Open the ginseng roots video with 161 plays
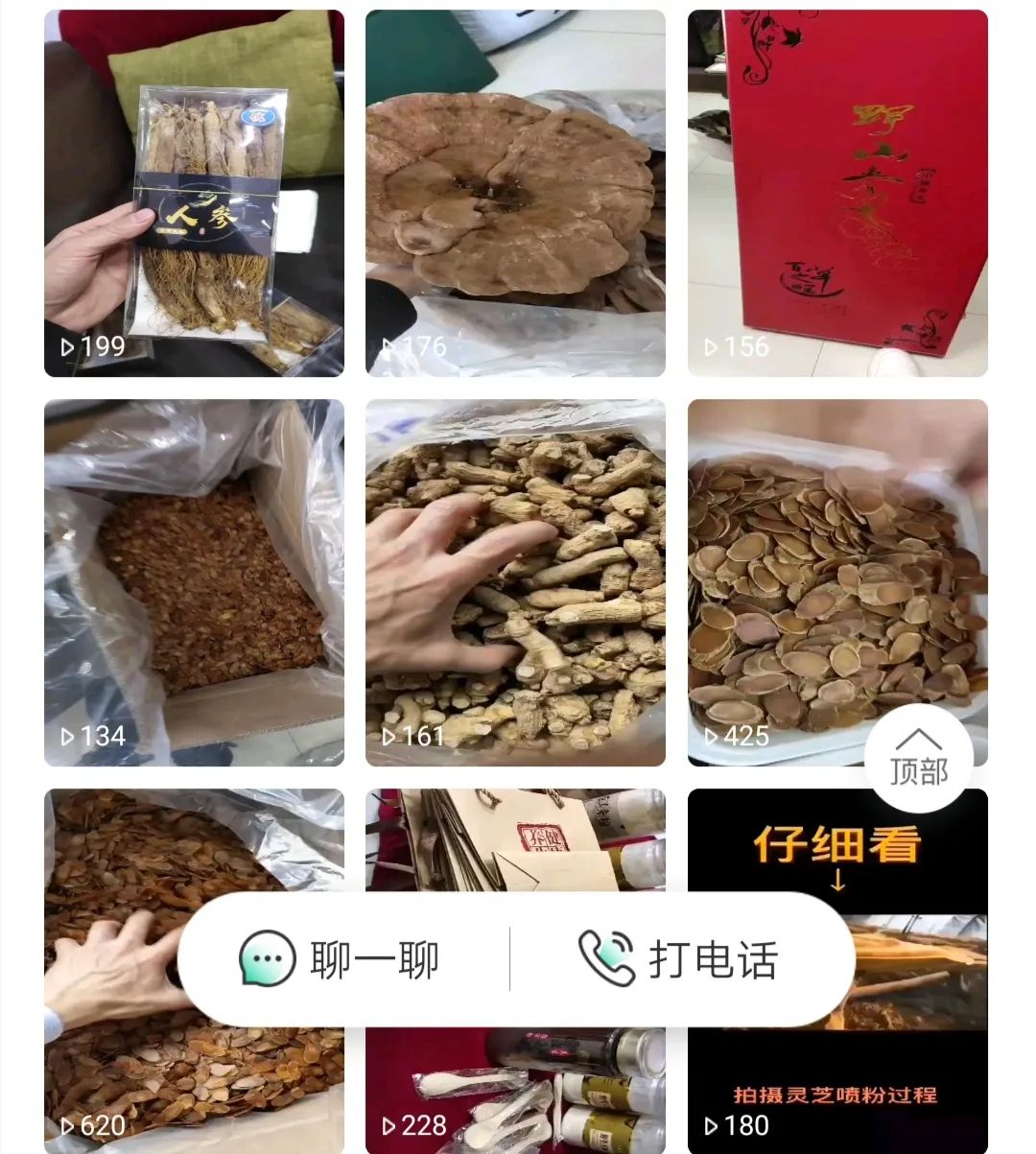This screenshot has height=1154, width=1036. click(x=515, y=582)
